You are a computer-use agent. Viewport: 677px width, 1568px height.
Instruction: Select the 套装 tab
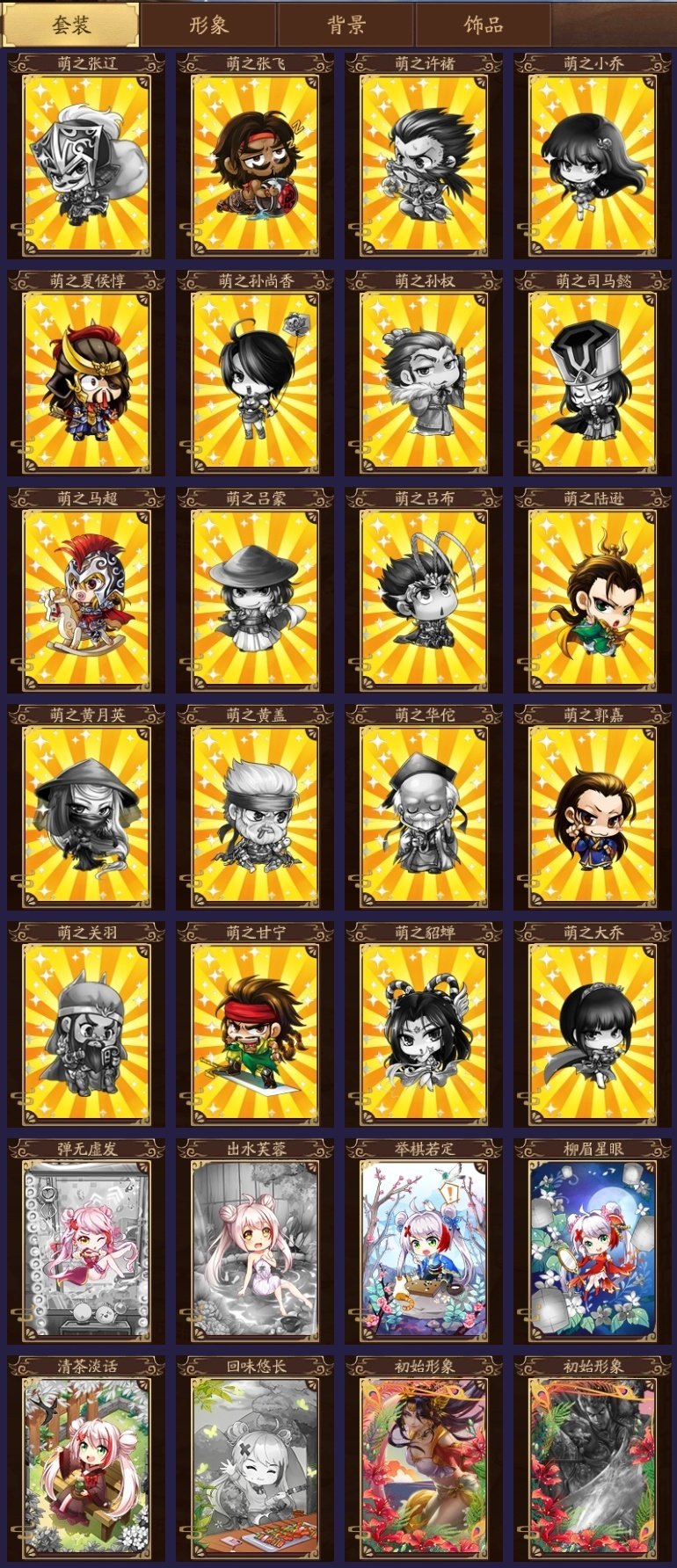(x=70, y=25)
